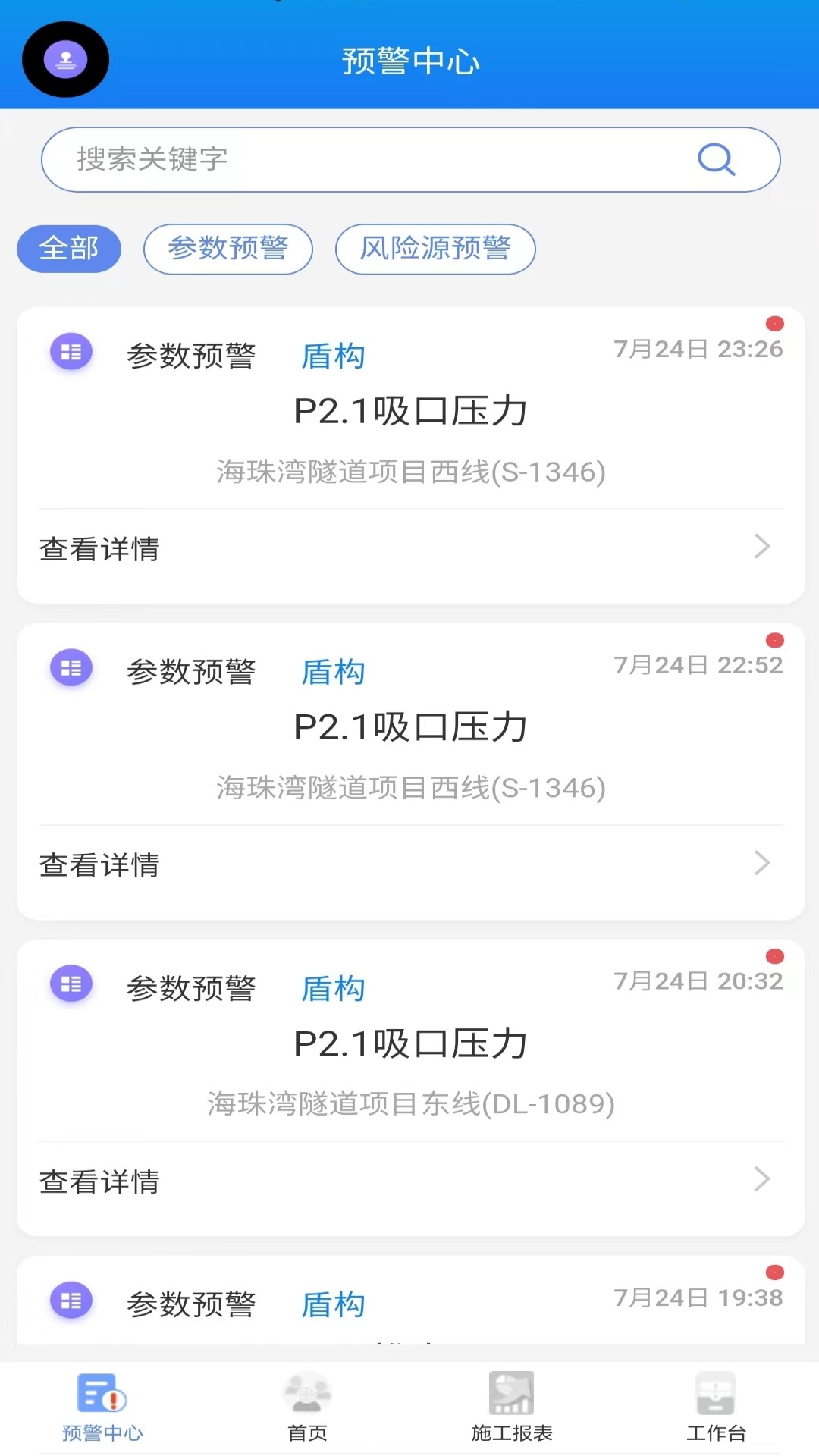Screen dimensions: 819x1456
Task: View details of the 23:26 alert
Action: pyautogui.click(x=410, y=548)
